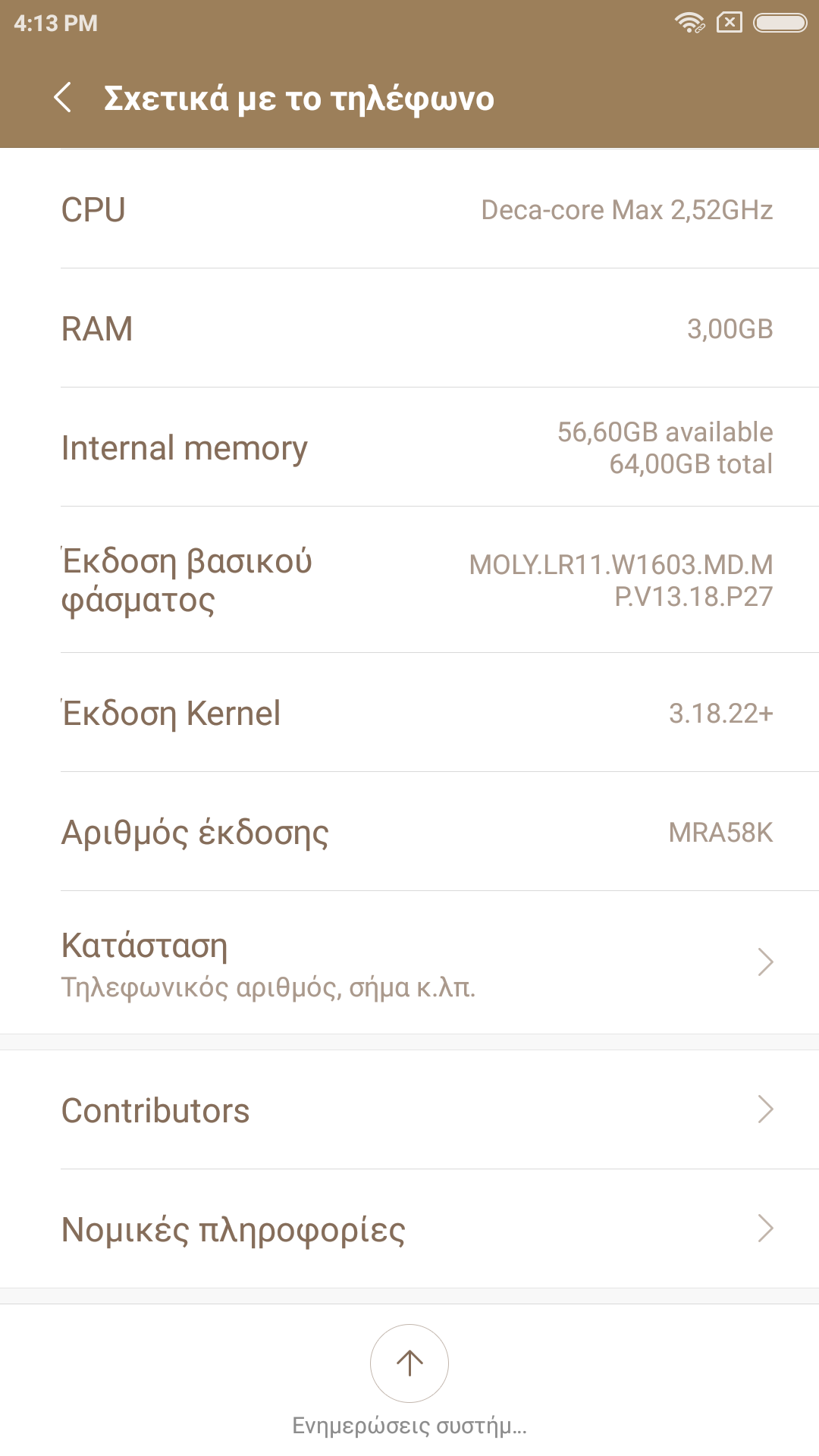Tap the CPU info row

point(409,209)
